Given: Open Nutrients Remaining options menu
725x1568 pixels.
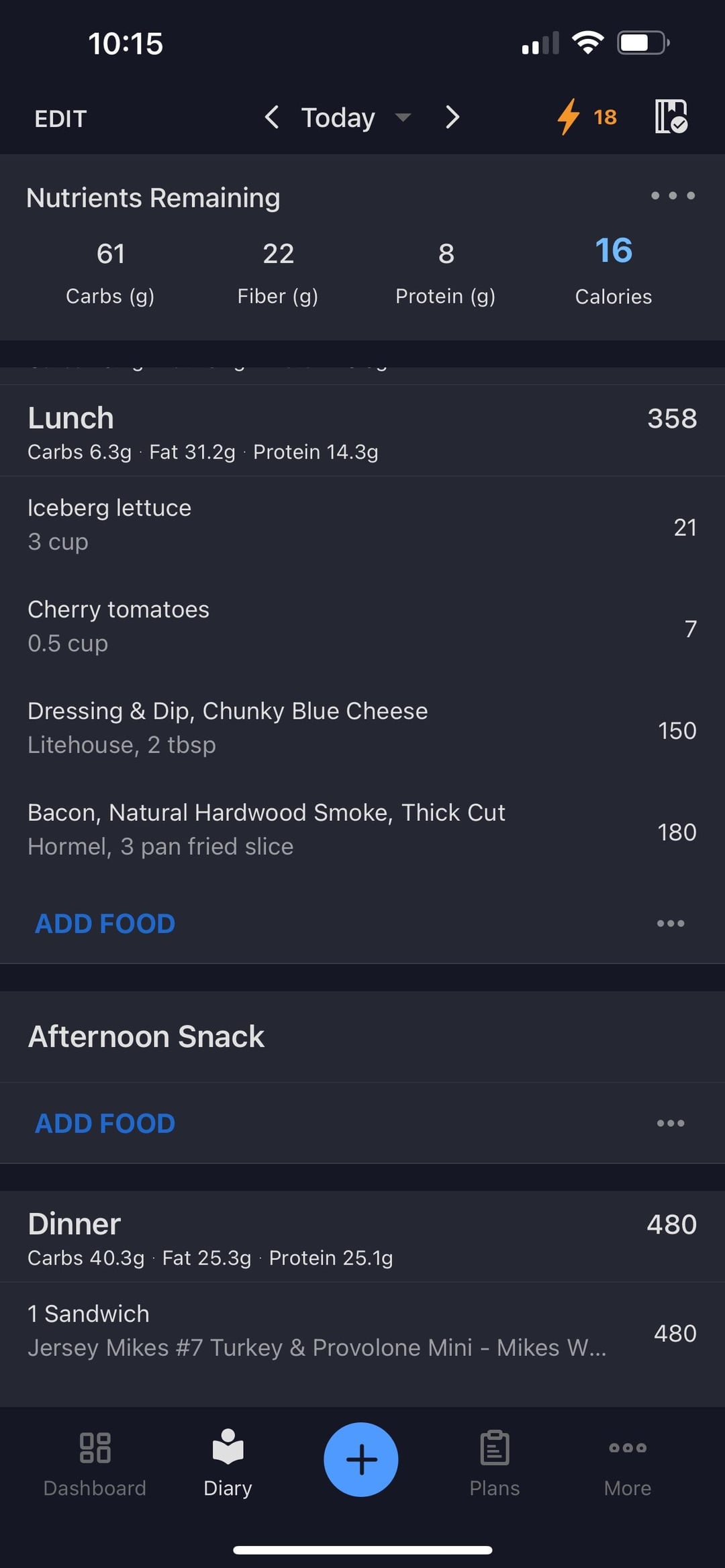Looking at the screenshot, I should click(x=673, y=196).
